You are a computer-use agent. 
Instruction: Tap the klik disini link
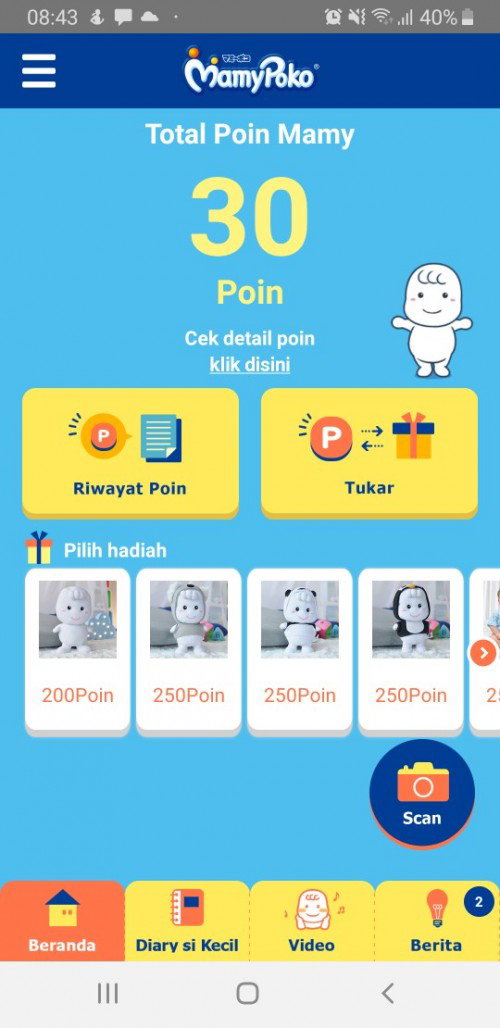(250, 364)
